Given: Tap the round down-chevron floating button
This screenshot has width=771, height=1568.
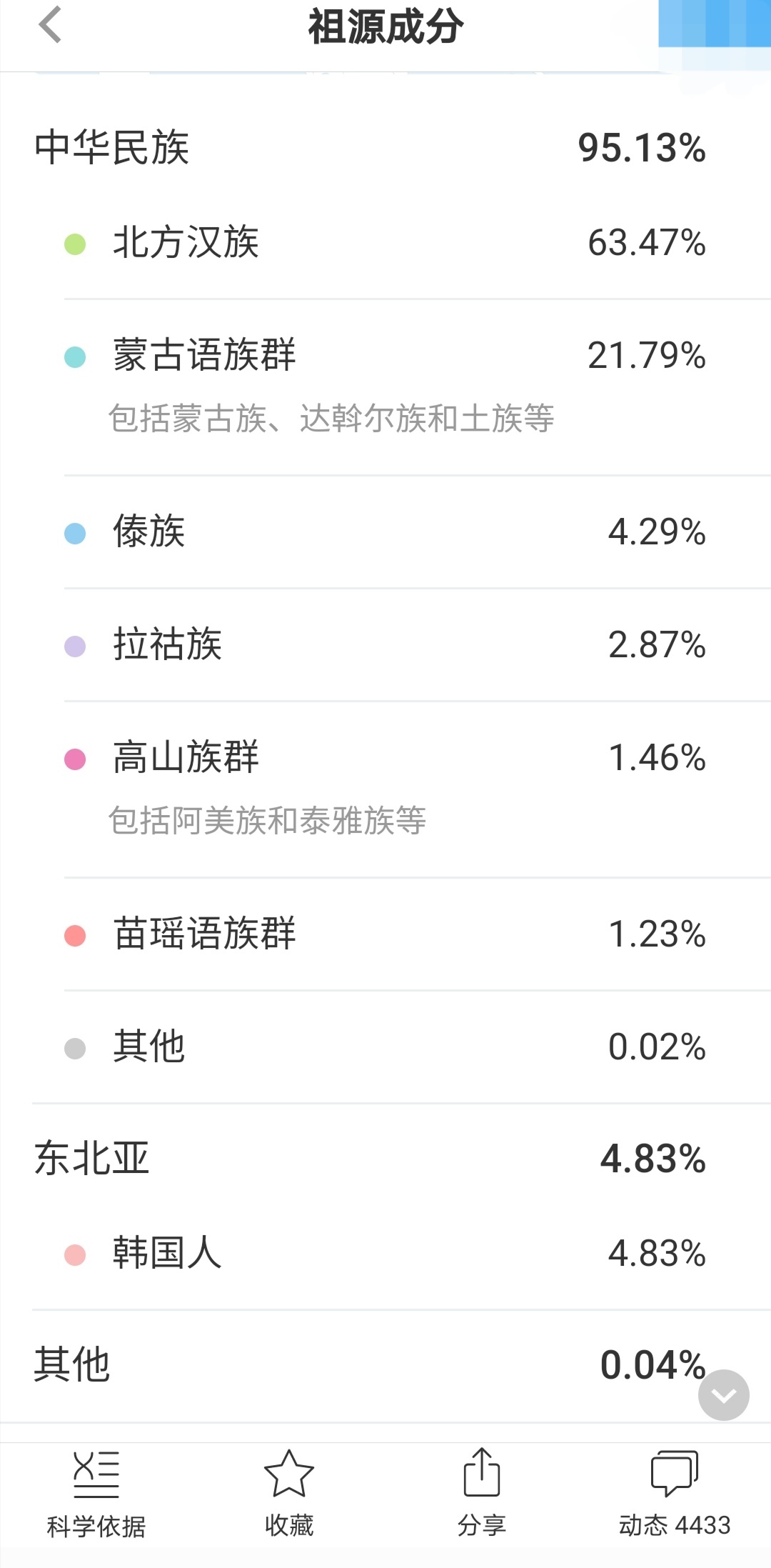Looking at the screenshot, I should 724,1395.
